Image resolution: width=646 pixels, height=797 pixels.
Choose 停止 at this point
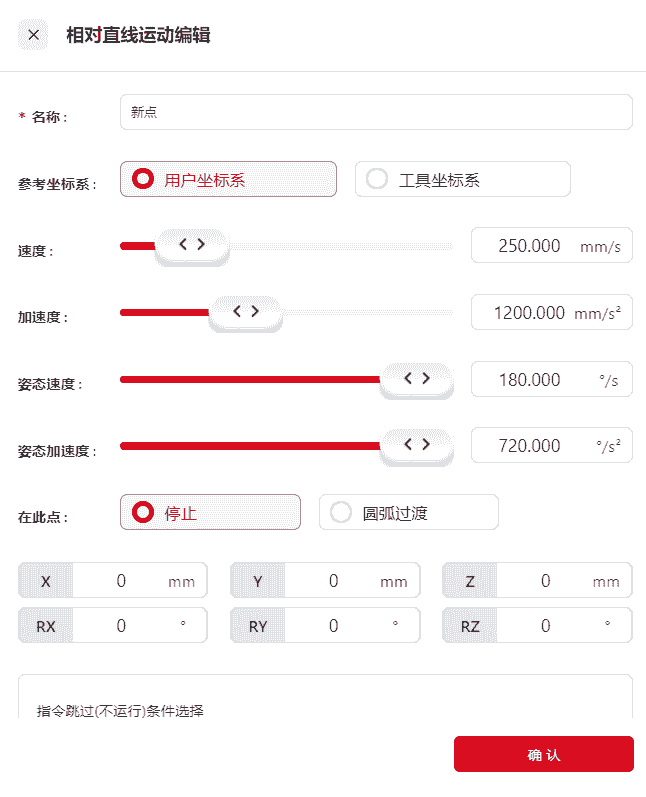coord(210,512)
